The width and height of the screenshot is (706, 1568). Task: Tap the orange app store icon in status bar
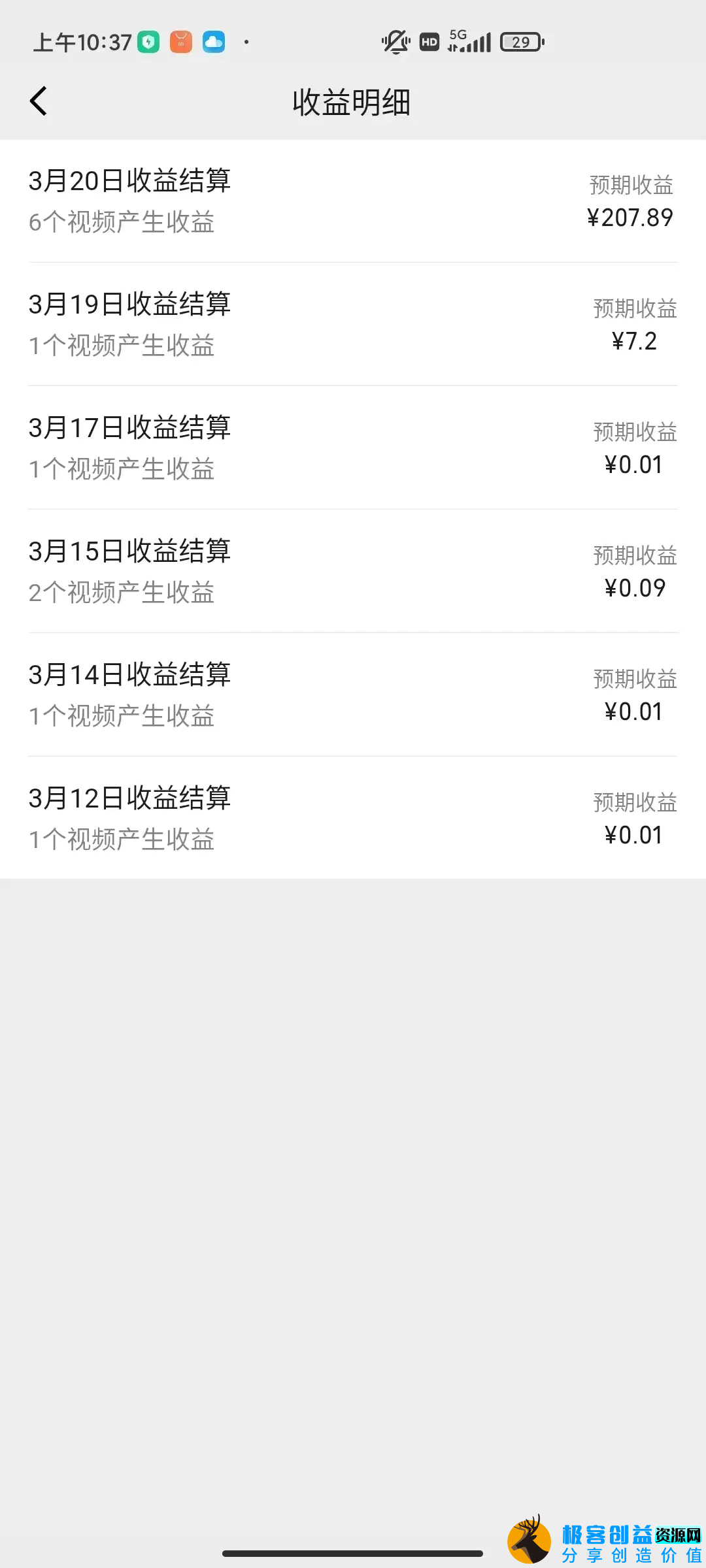click(181, 41)
